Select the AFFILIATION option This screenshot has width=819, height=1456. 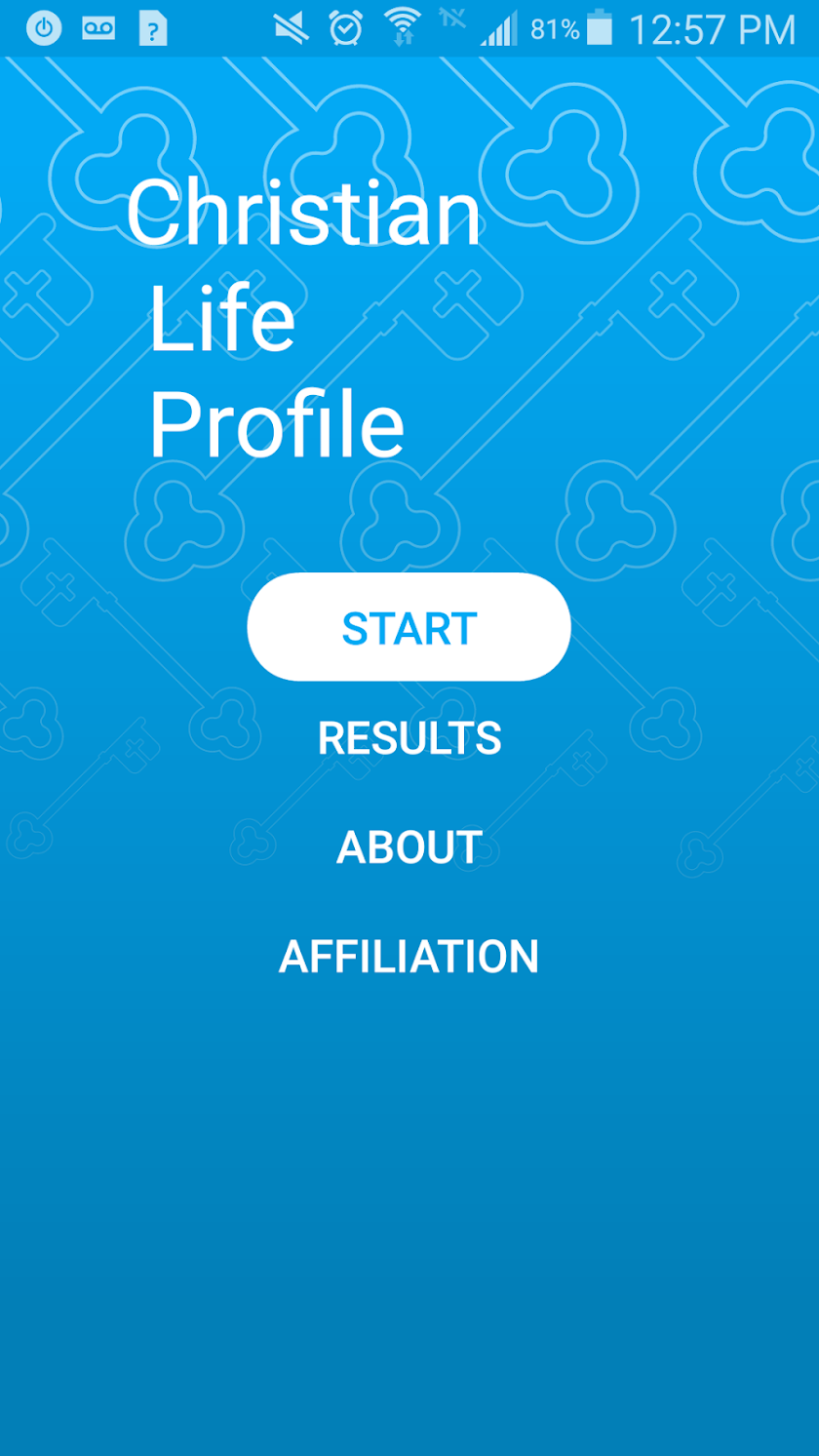coord(409,957)
